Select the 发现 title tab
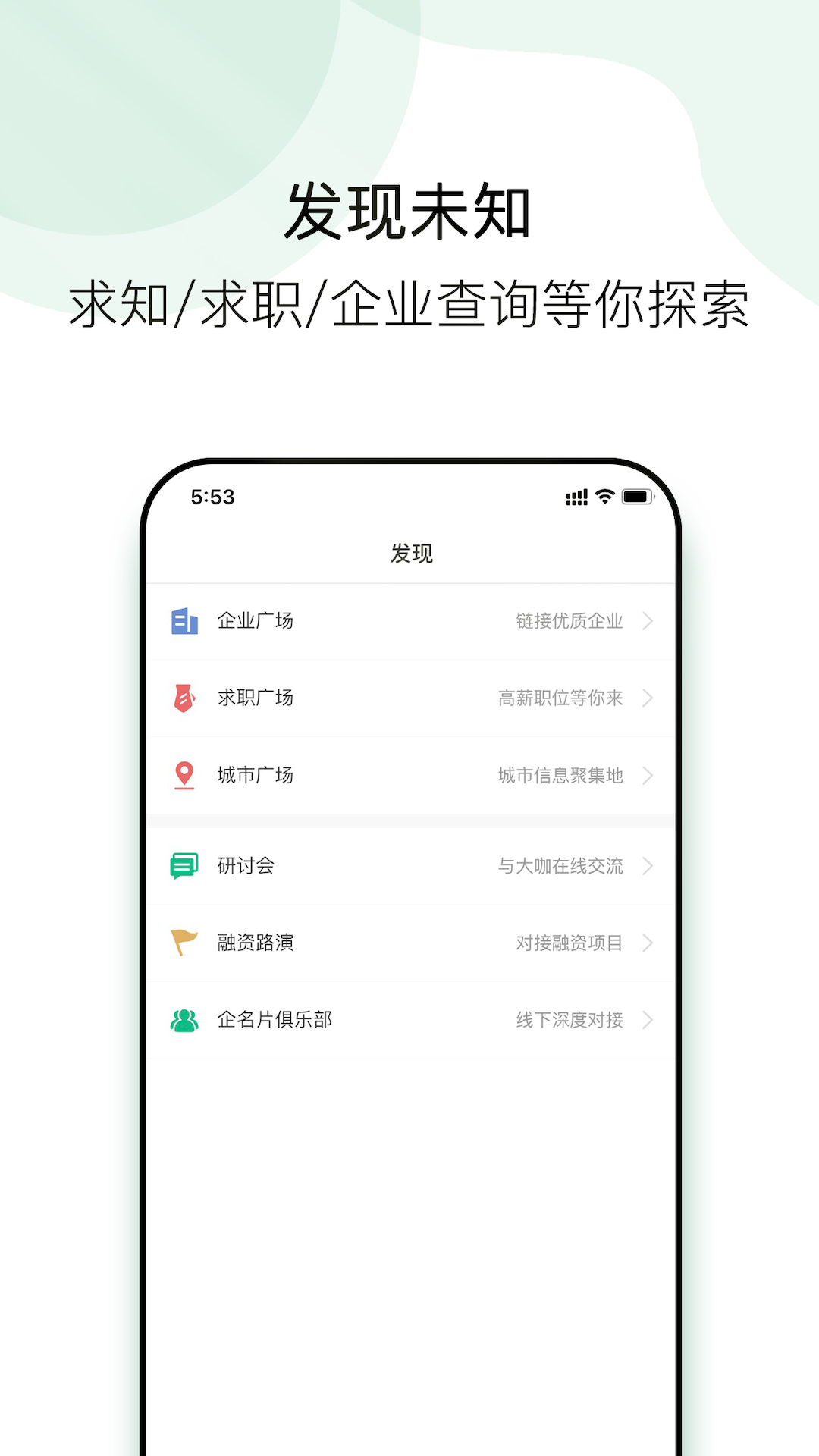819x1456 pixels. [x=409, y=554]
